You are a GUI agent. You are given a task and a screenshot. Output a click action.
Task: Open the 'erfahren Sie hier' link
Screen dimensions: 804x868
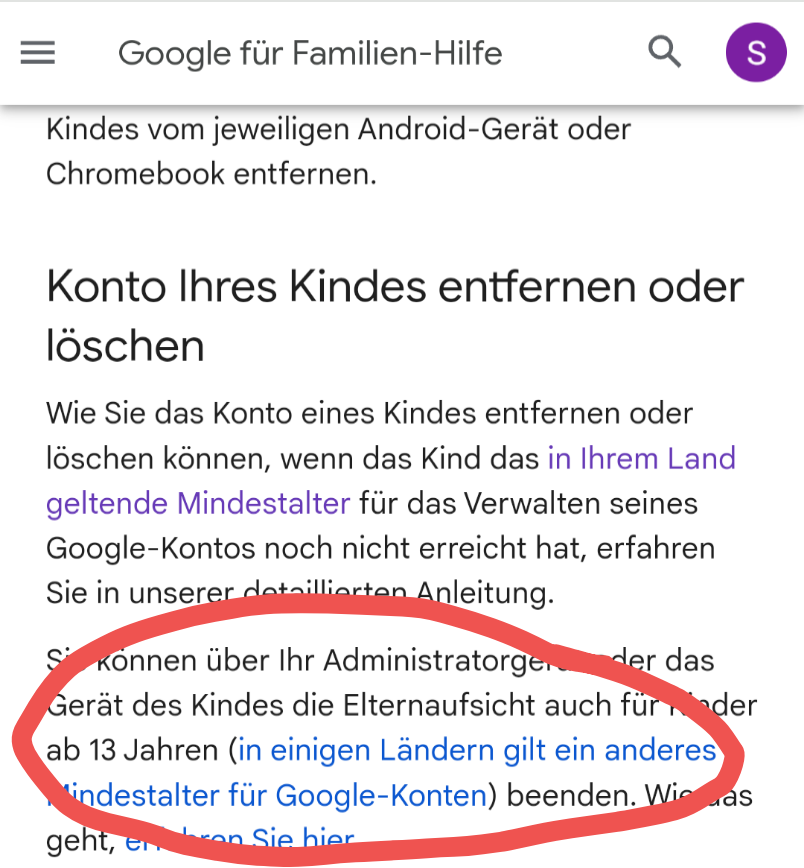240,840
